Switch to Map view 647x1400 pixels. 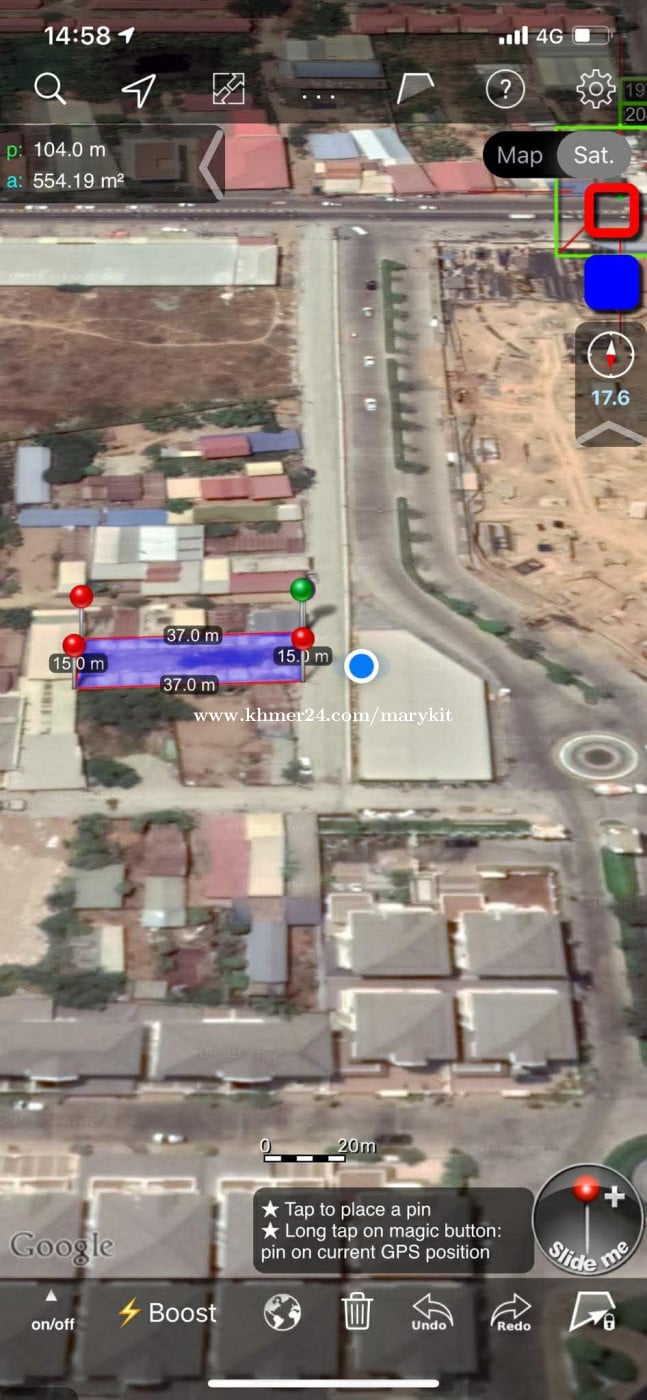pos(519,155)
